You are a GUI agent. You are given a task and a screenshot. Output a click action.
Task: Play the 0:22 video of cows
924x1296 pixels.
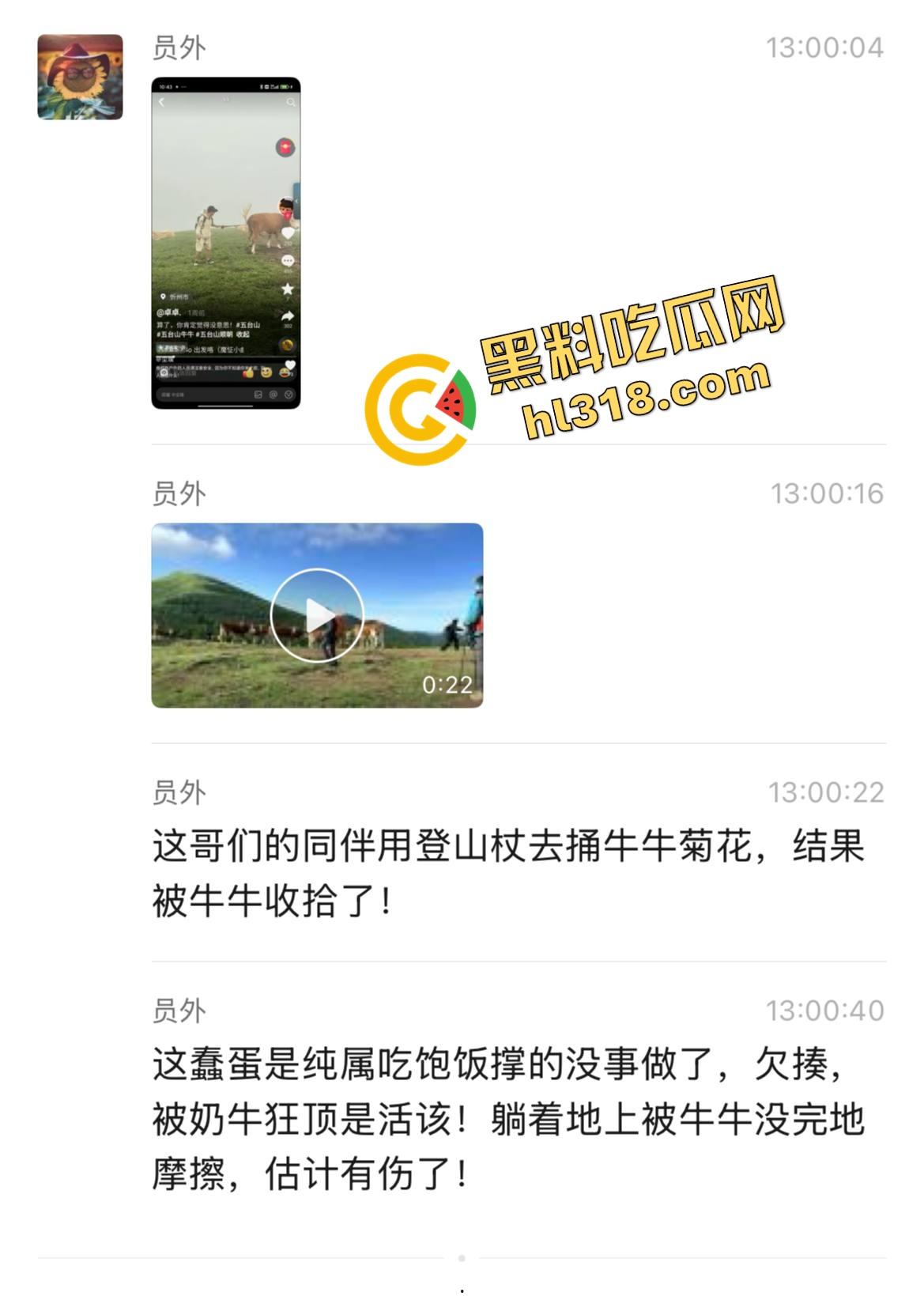click(x=316, y=615)
